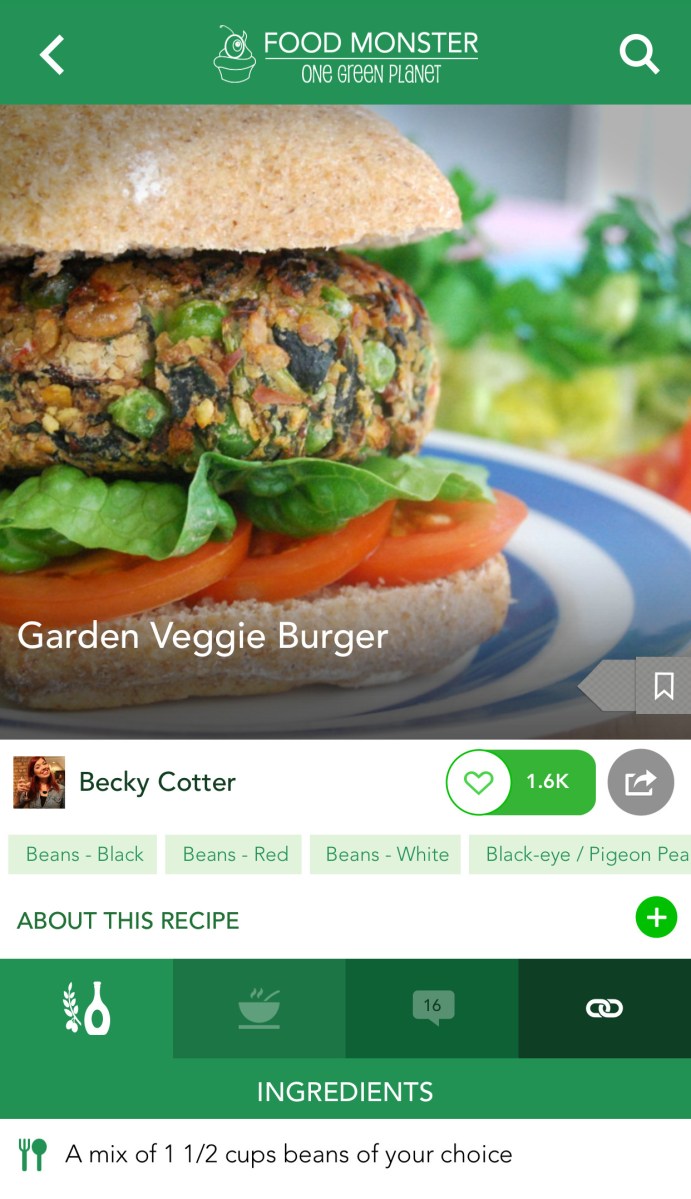Screen dimensions: 691x1199
Task: Open the links tab
Action: pos(604,1008)
